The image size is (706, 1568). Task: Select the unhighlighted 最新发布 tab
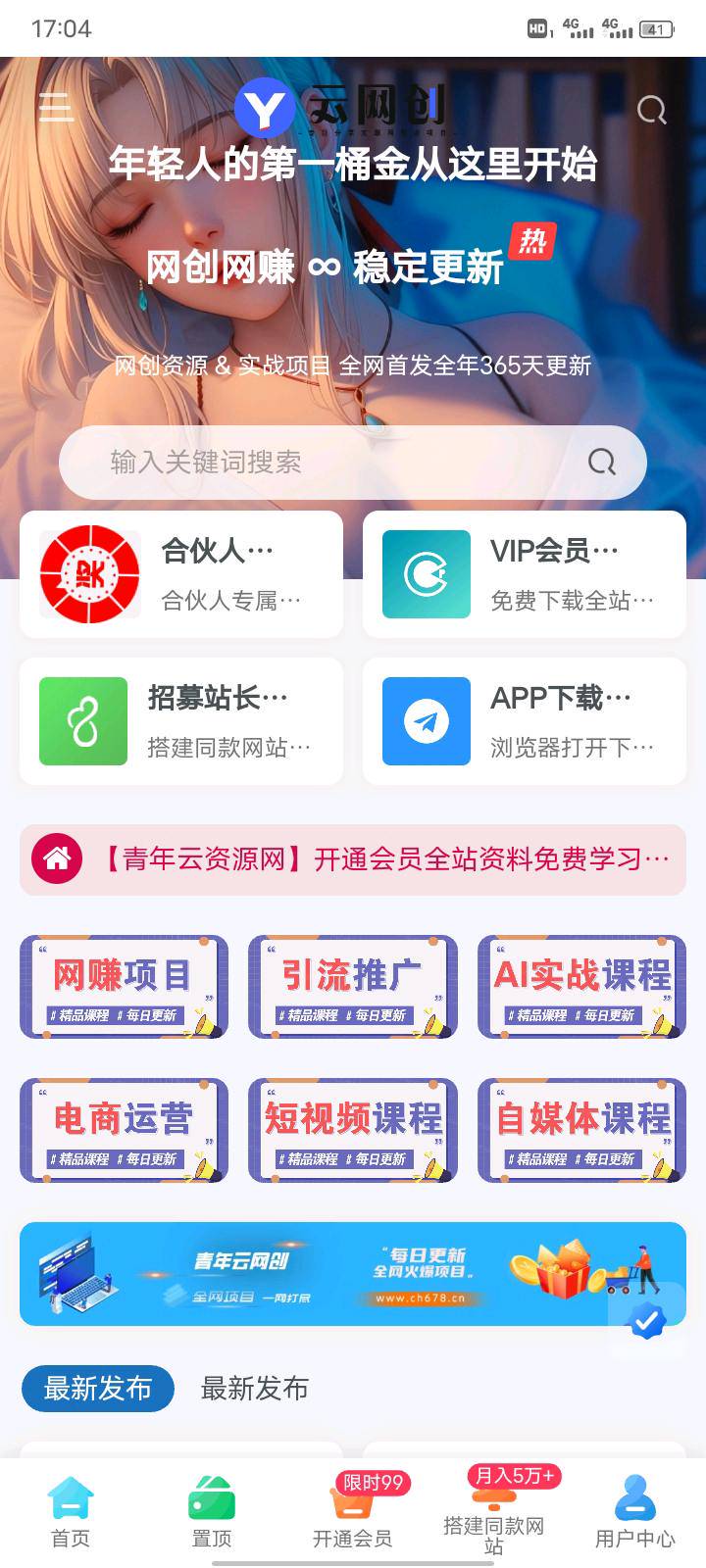[254, 1389]
